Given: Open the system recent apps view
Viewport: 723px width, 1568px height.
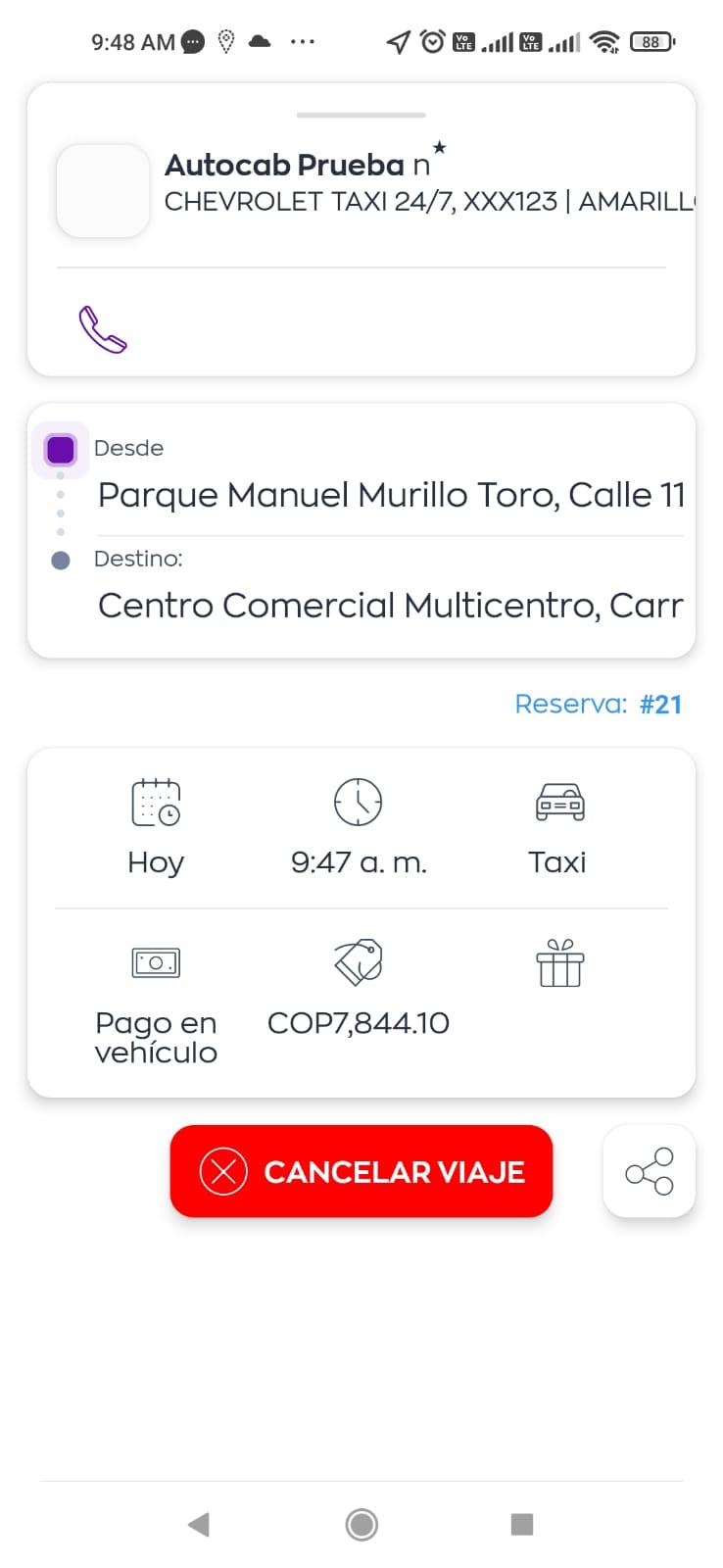Looking at the screenshot, I should tap(522, 1524).
